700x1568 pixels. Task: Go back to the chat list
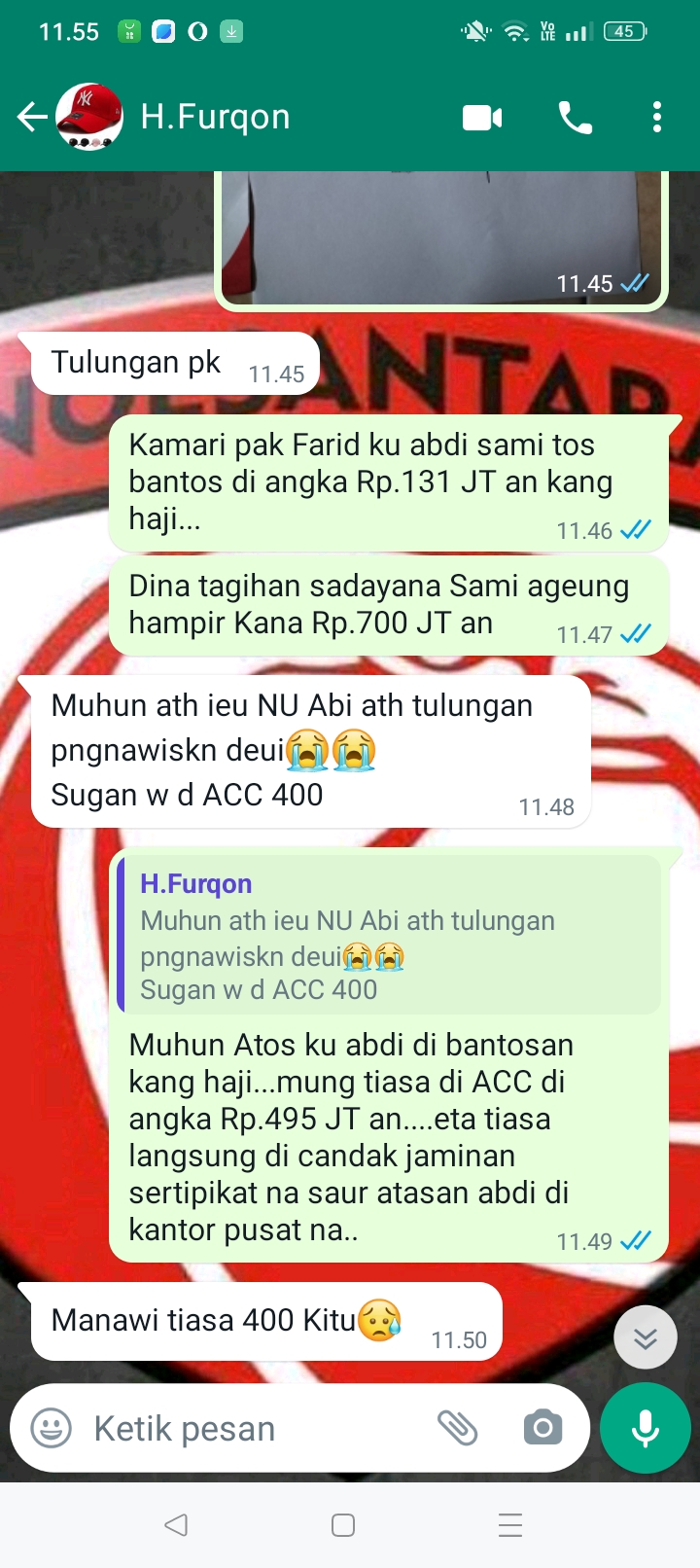click(31, 118)
